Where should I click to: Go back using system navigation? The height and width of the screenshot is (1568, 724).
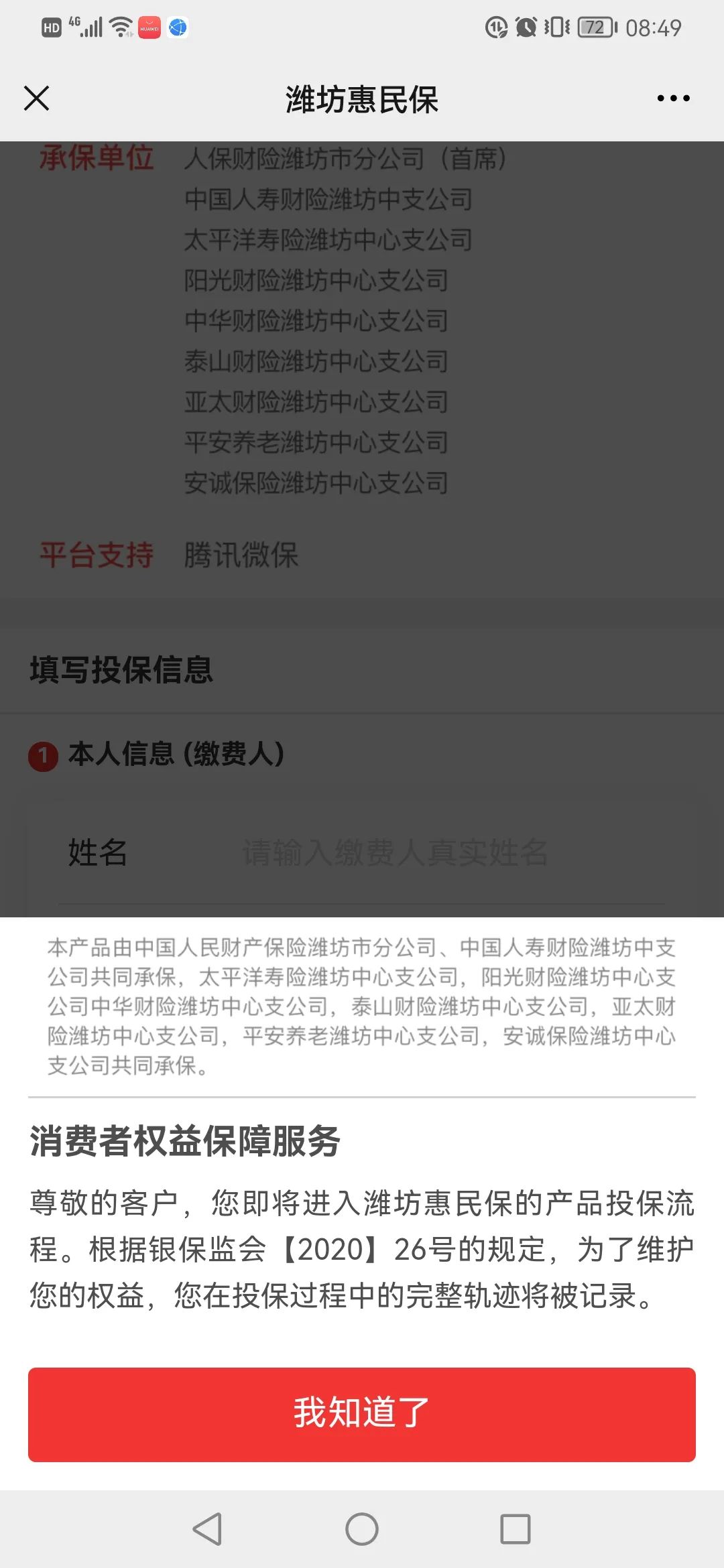[207, 1528]
